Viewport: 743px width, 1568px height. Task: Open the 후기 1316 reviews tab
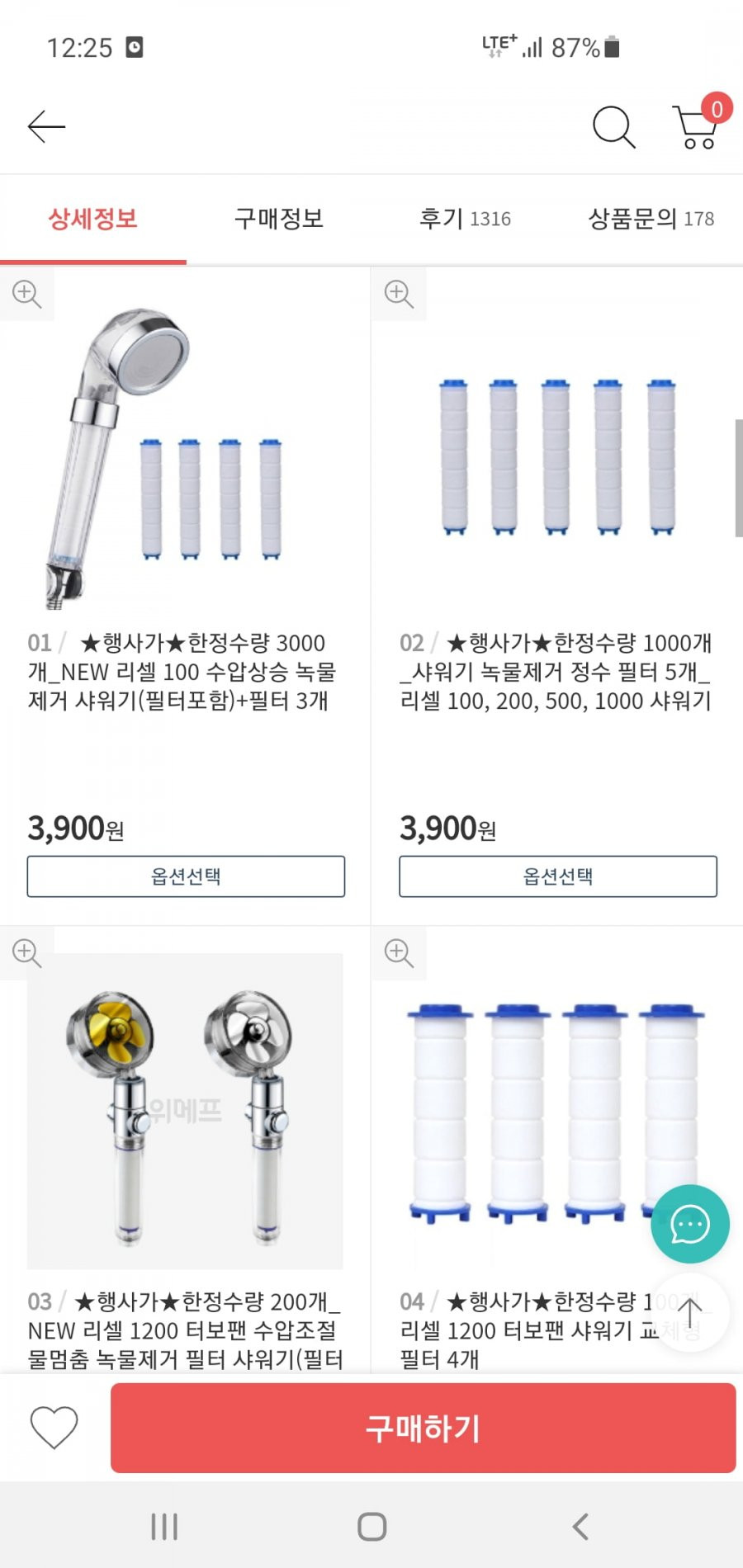[465, 219]
